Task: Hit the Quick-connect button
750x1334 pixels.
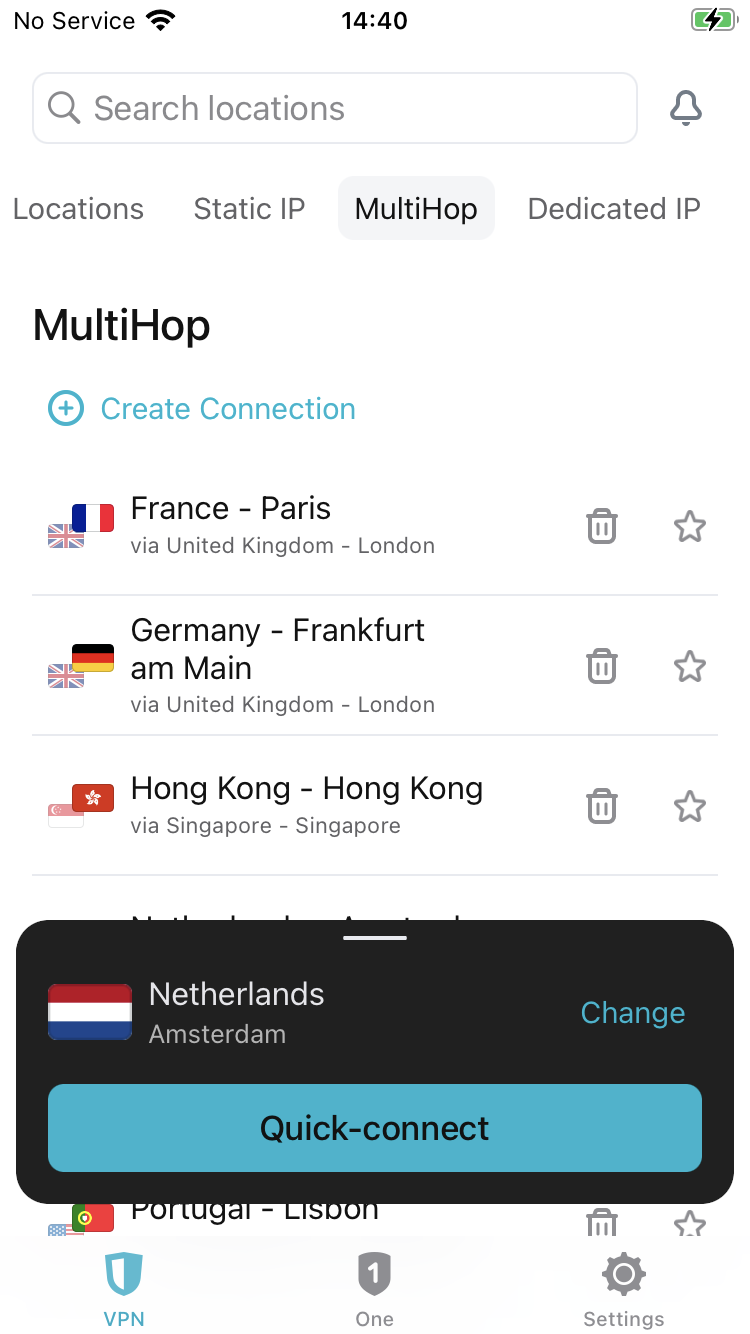Action: [x=375, y=1128]
